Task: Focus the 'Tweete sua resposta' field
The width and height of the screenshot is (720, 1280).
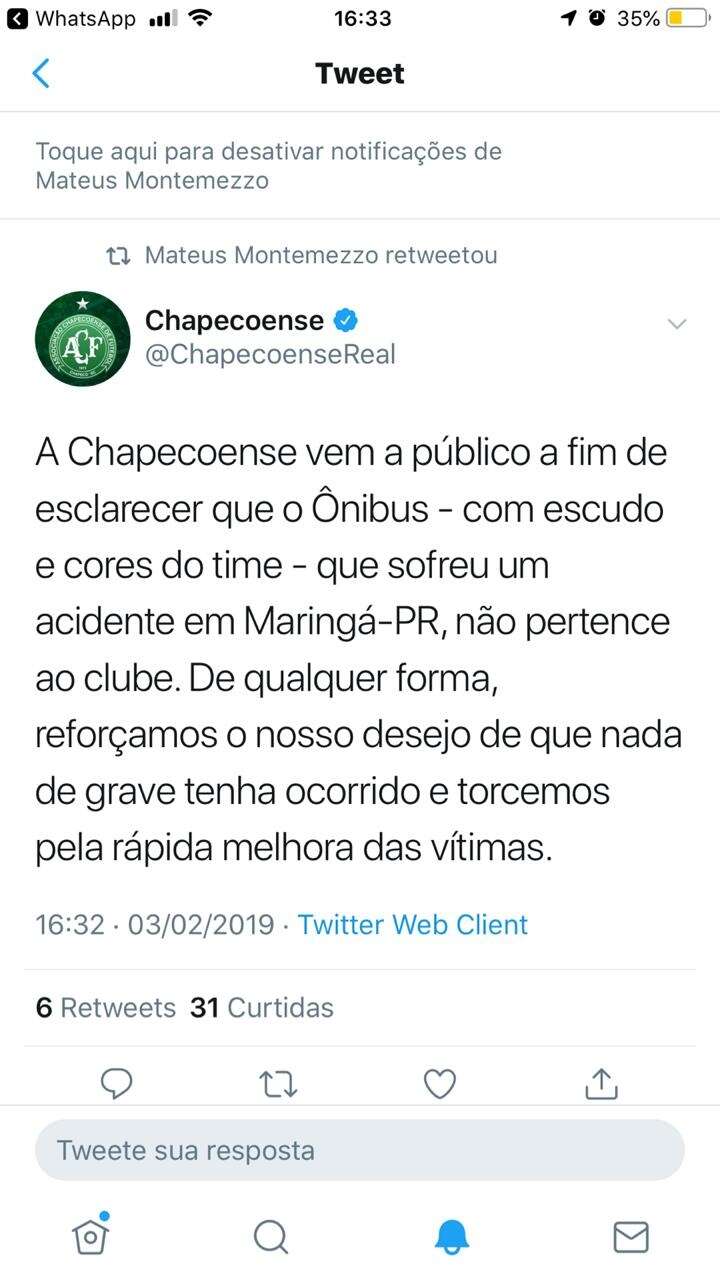Action: point(360,1150)
